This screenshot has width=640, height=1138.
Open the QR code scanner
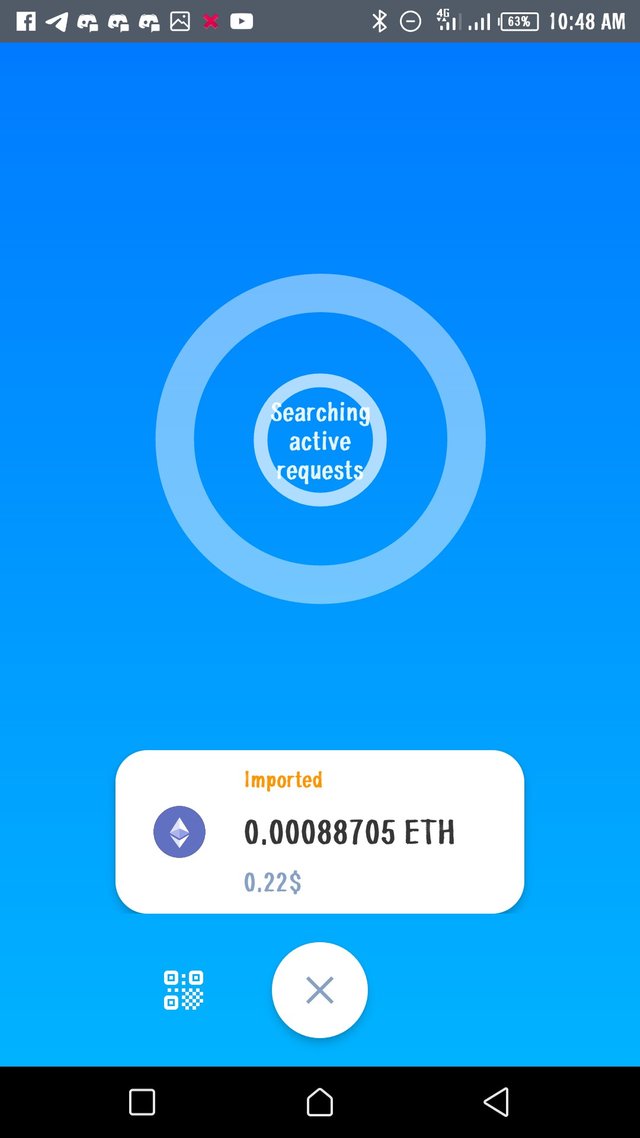click(x=184, y=990)
